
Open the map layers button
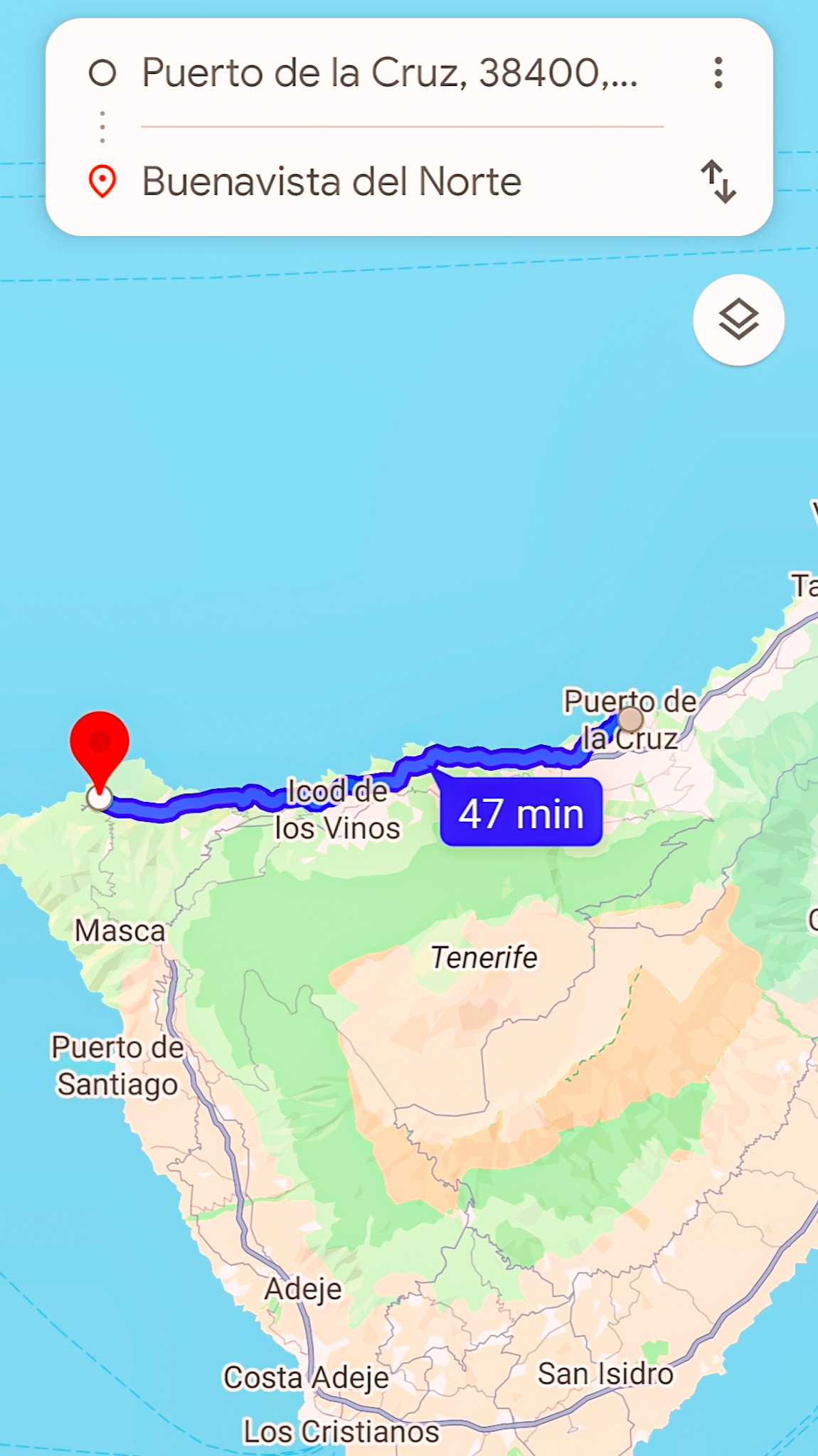(738, 320)
